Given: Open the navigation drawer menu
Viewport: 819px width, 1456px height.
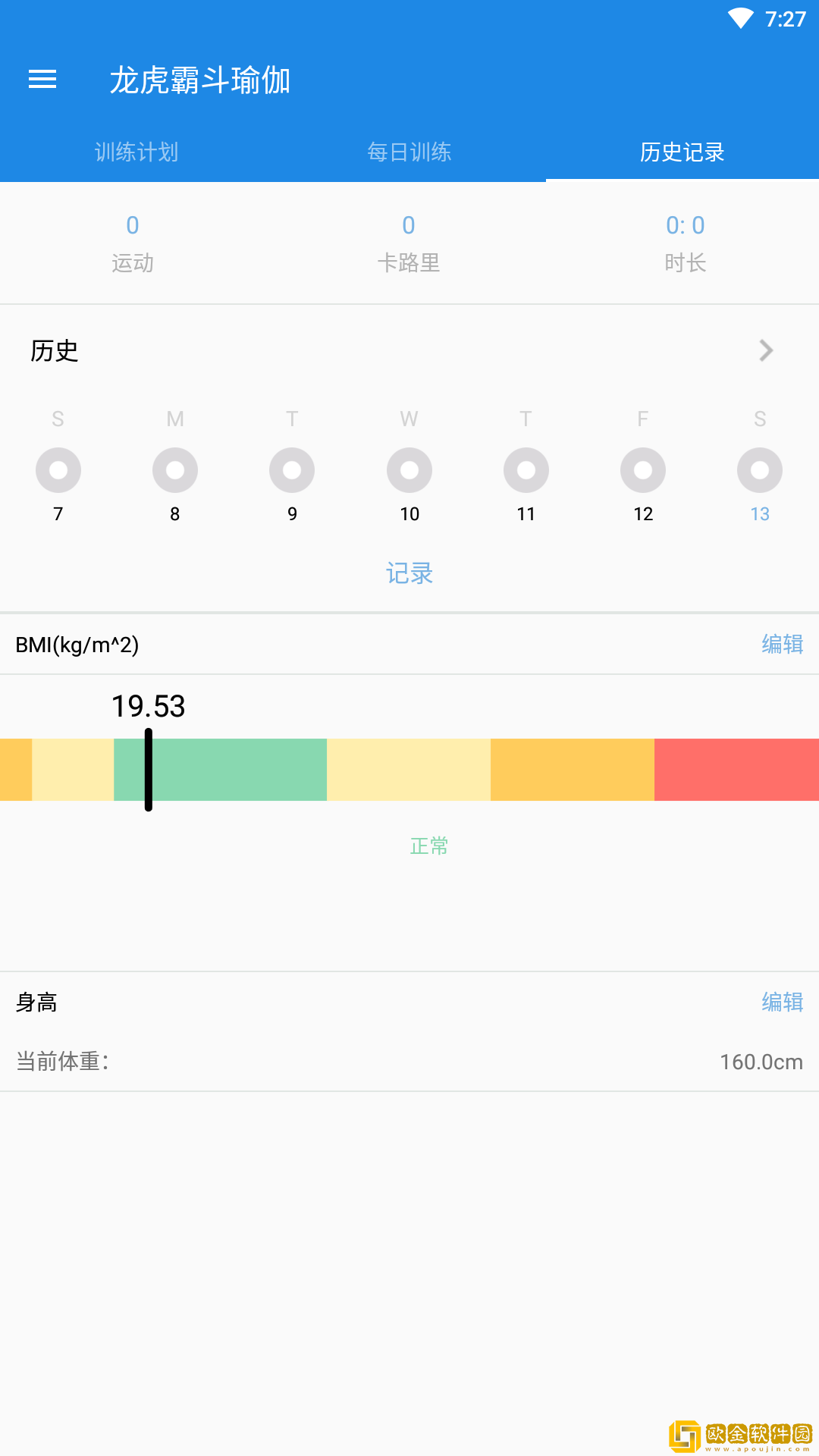Looking at the screenshot, I should point(42,80).
